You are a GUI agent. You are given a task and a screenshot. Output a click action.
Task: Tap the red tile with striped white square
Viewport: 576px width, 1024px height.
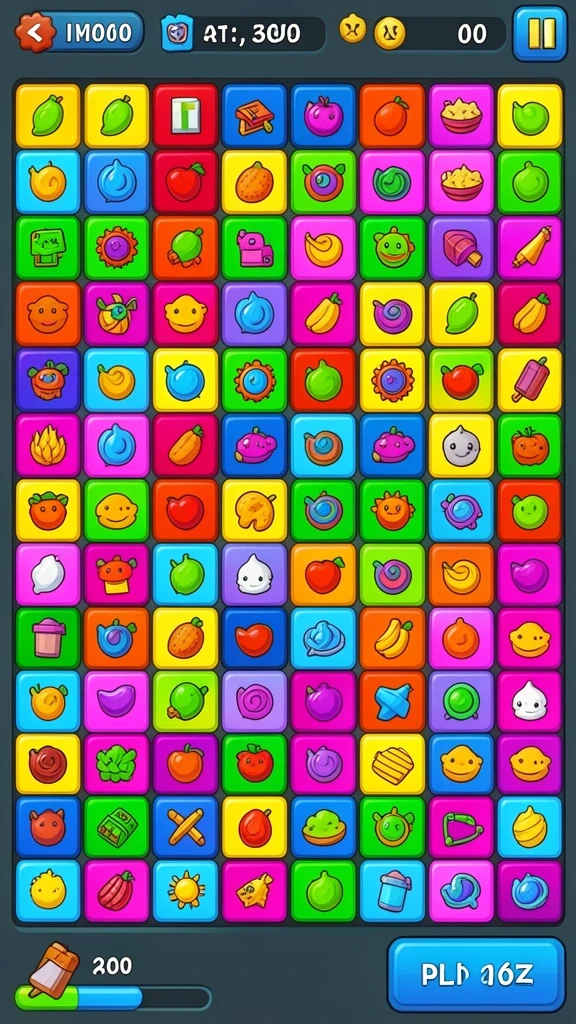tap(185, 116)
